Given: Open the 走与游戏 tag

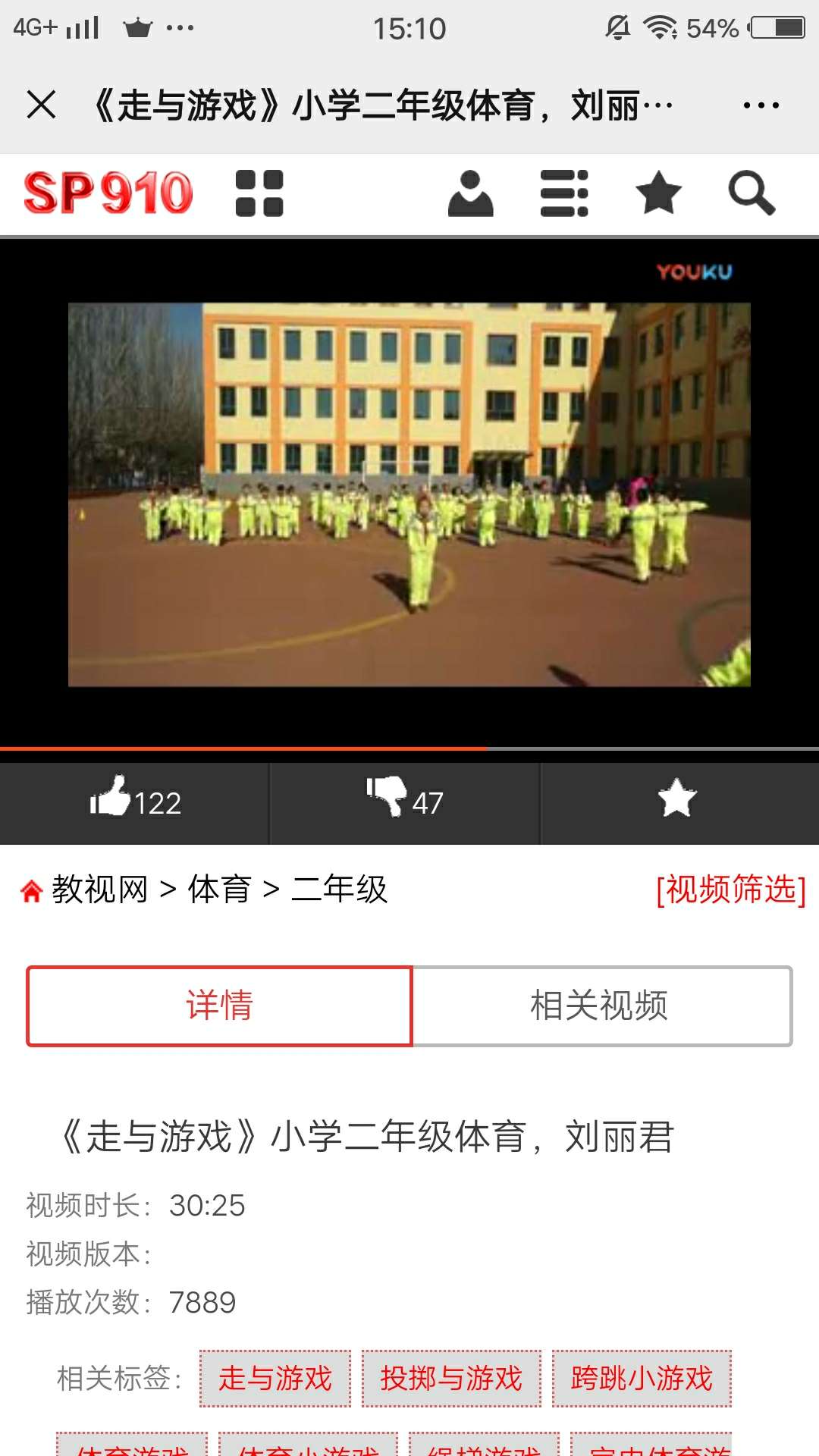Looking at the screenshot, I should click(x=275, y=1379).
